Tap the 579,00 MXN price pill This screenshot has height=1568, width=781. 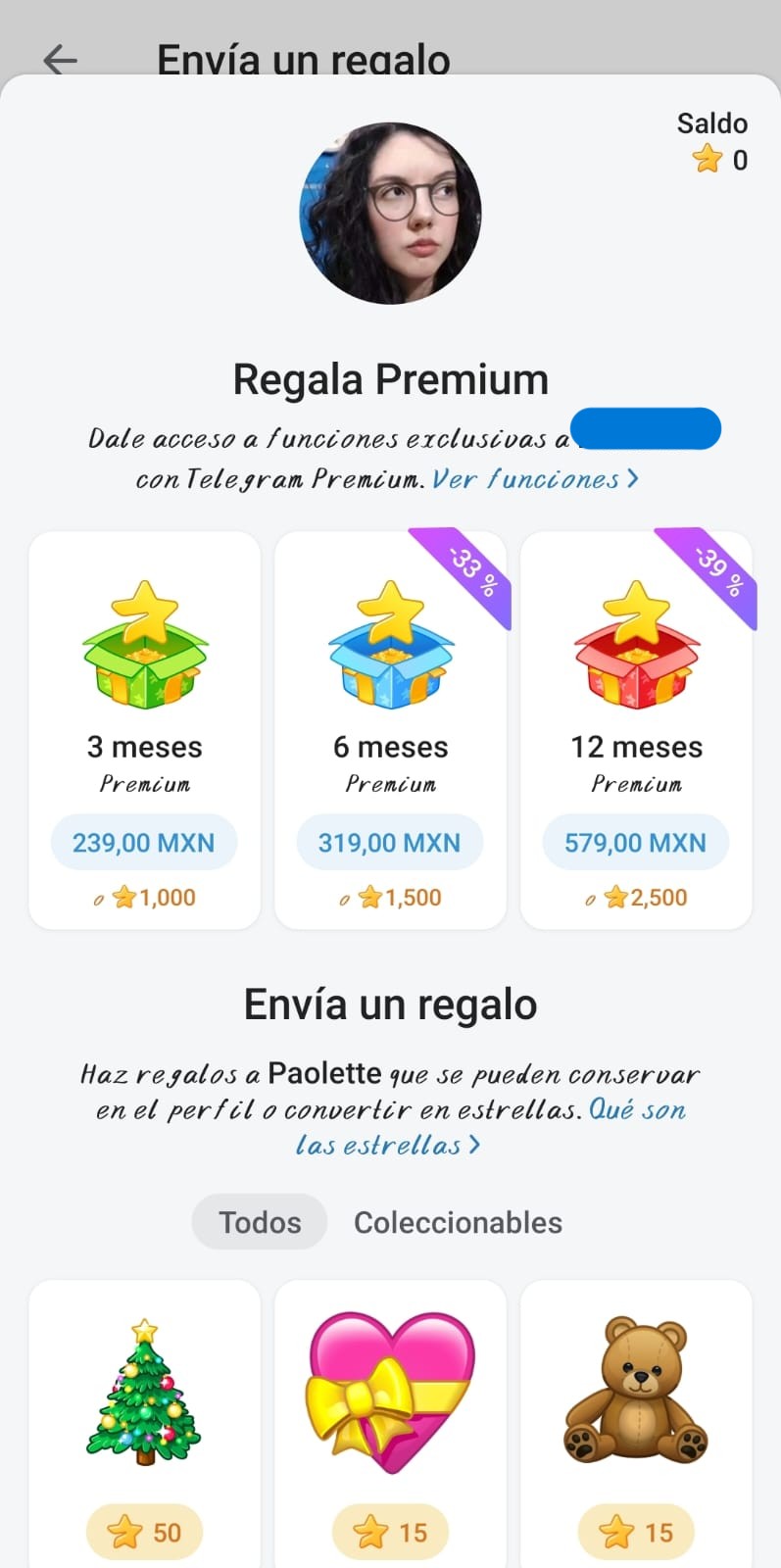[636, 842]
